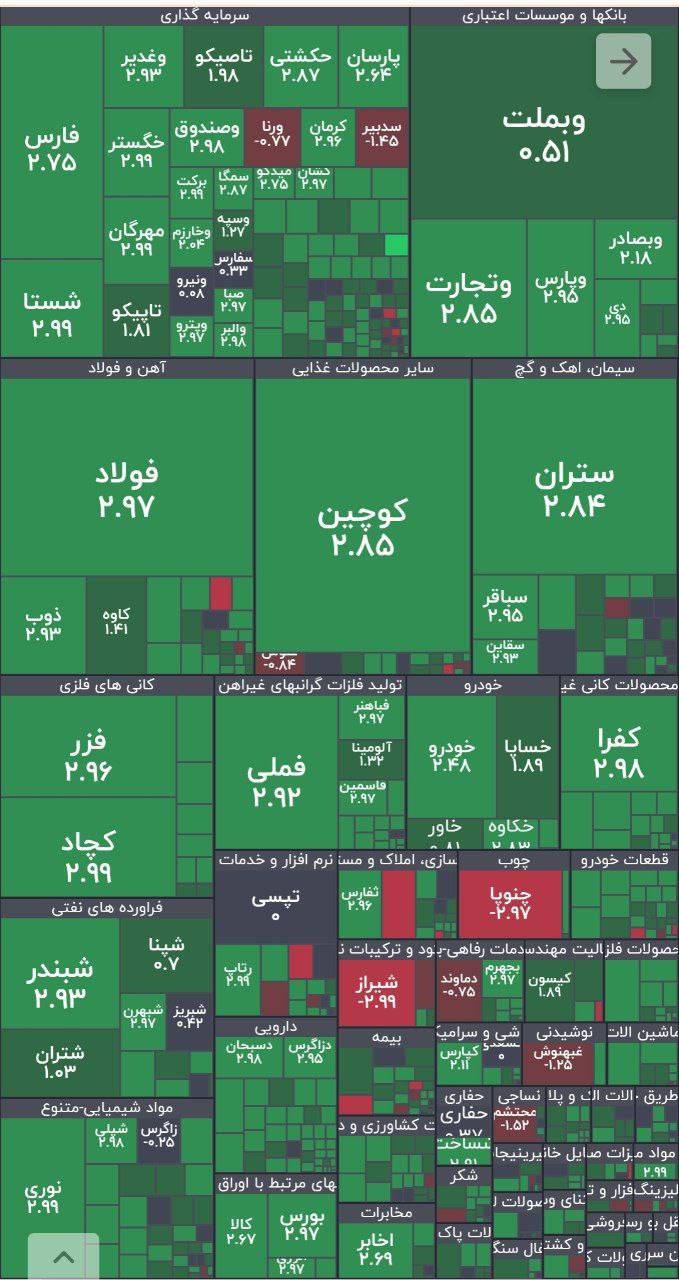View the فزر stock tile
The width and height of the screenshot is (679, 1280).
pyautogui.click(x=88, y=755)
